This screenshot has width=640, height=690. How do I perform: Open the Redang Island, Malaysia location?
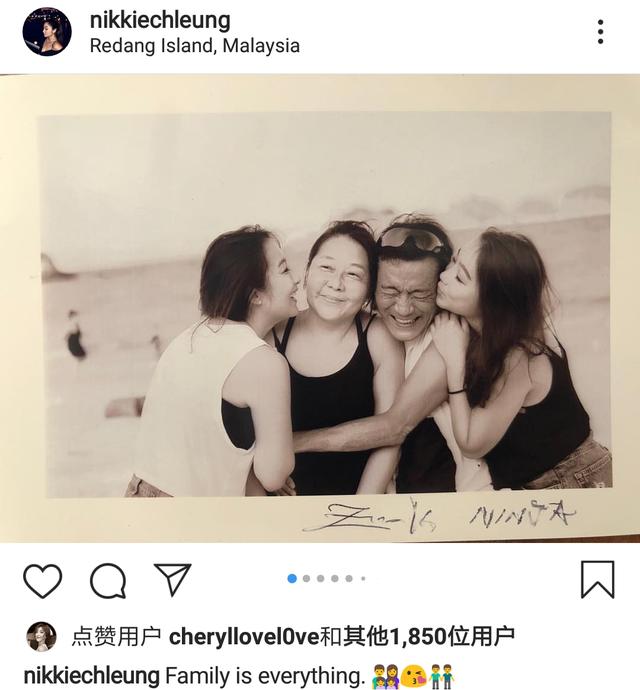(x=194, y=46)
